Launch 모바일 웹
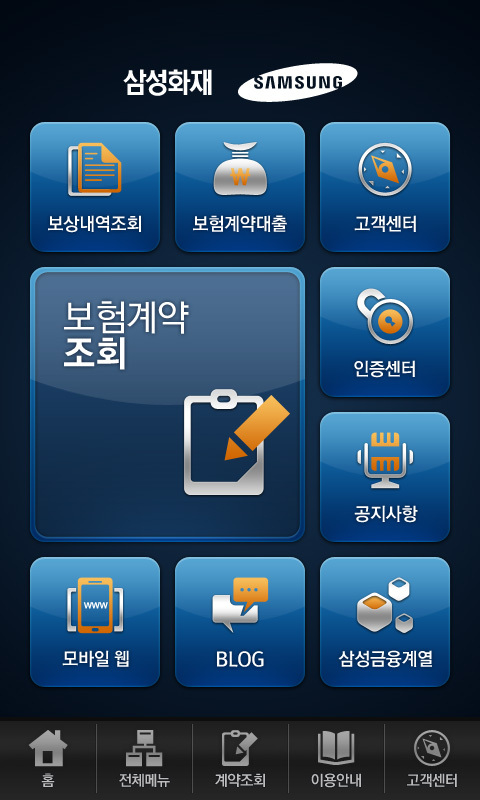This screenshot has height=800, width=480. (95, 621)
